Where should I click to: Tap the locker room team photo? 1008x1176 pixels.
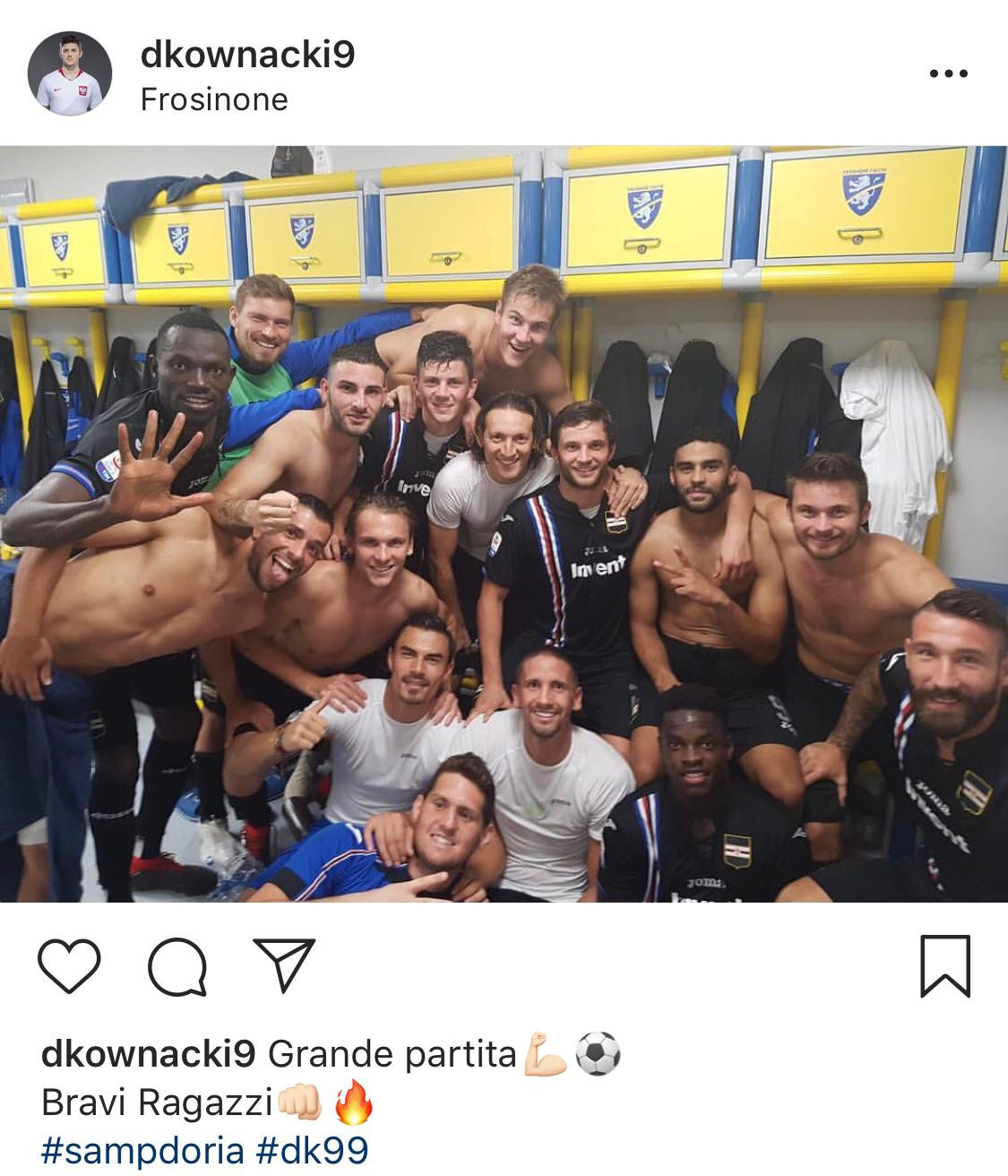(504, 523)
